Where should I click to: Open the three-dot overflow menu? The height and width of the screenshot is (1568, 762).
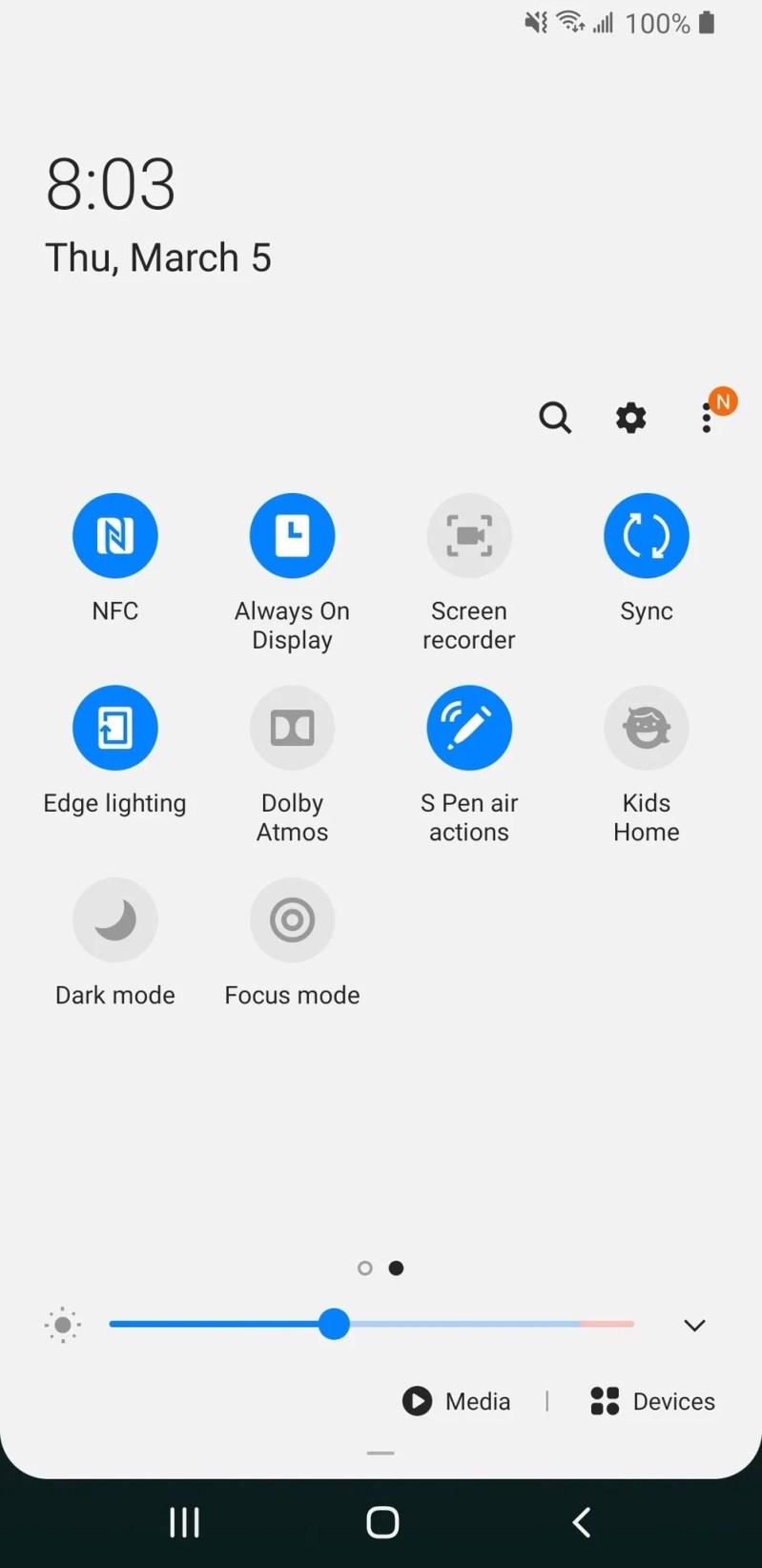pyautogui.click(x=707, y=418)
